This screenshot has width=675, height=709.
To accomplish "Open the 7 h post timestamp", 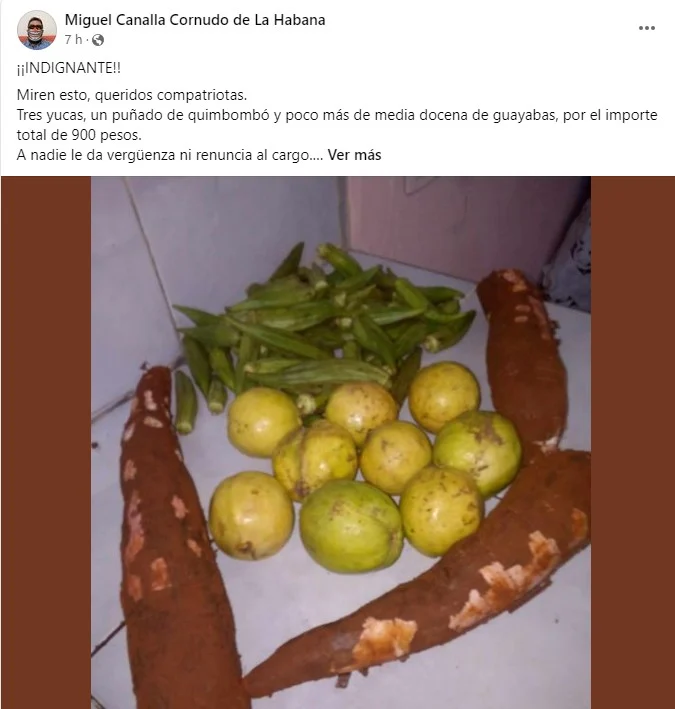I will coord(73,40).
